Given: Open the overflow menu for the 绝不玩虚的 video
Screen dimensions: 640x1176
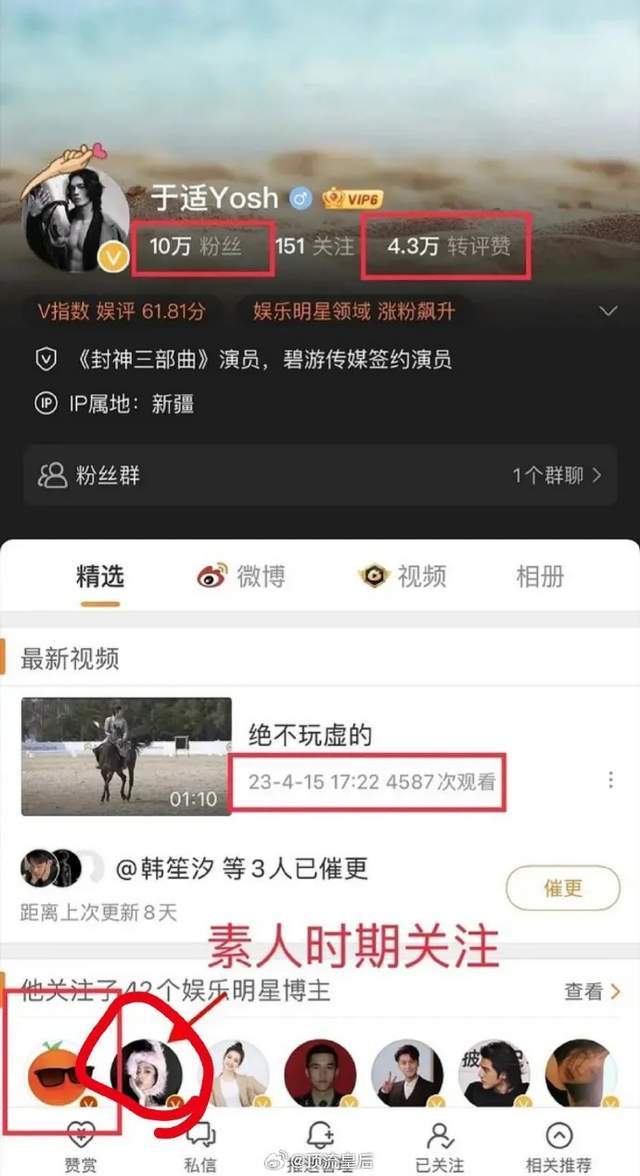Looking at the screenshot, I should point(611,780).
